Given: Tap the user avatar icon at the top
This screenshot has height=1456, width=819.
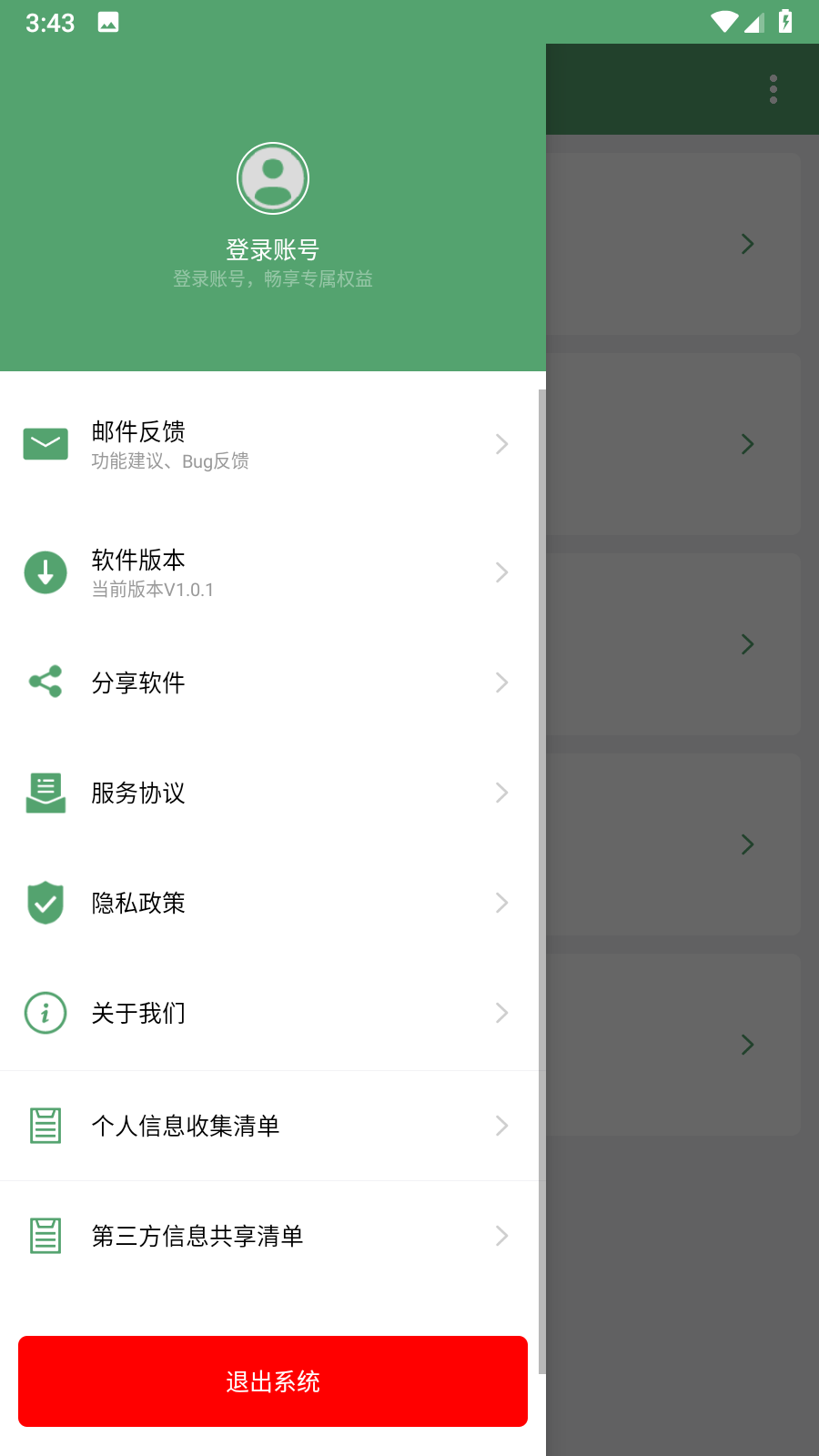Looking at the screenshot, I should tap(272, 178).
